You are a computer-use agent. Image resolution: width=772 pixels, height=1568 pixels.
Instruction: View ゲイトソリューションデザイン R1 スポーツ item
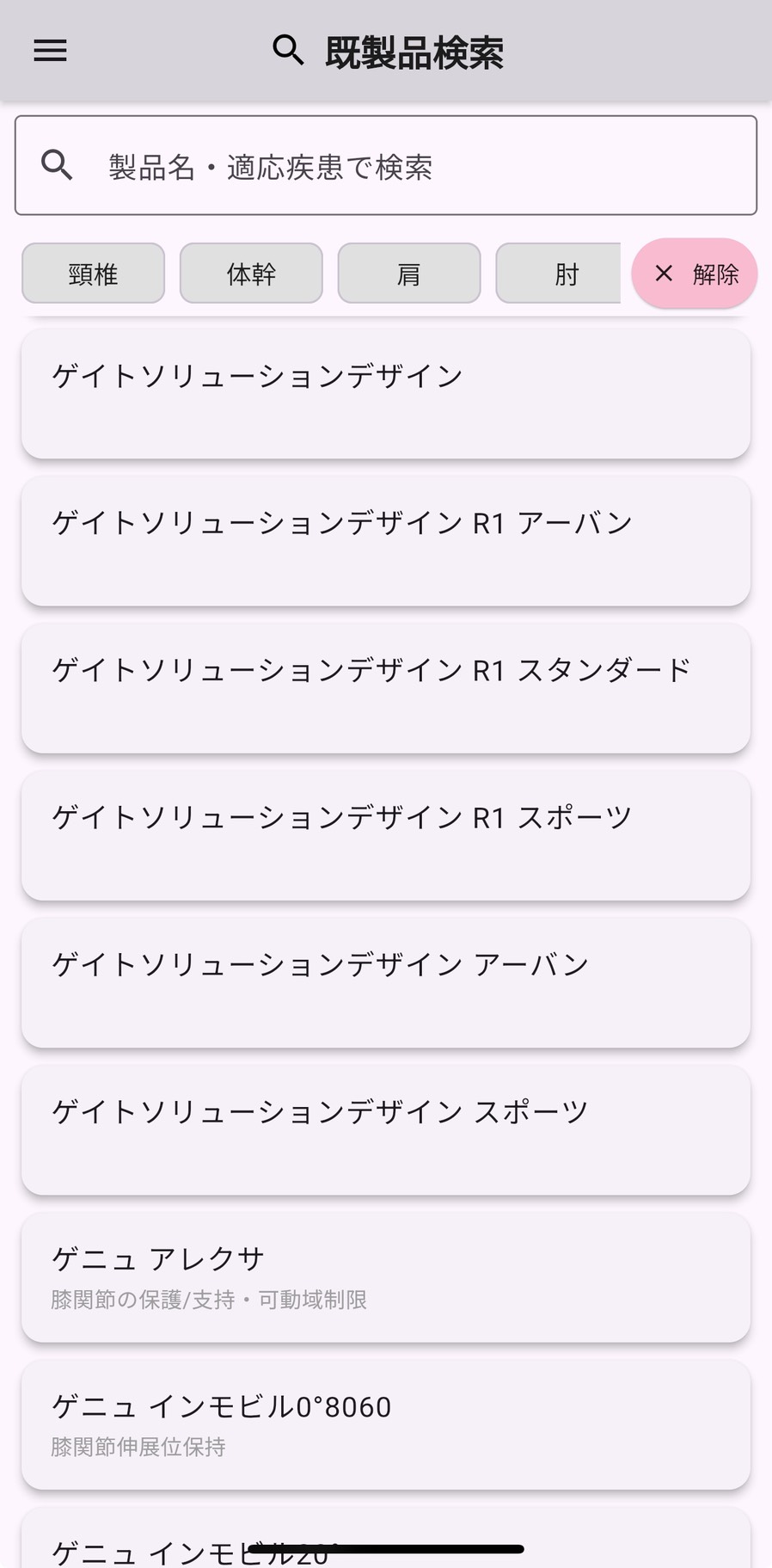point(385,835)
